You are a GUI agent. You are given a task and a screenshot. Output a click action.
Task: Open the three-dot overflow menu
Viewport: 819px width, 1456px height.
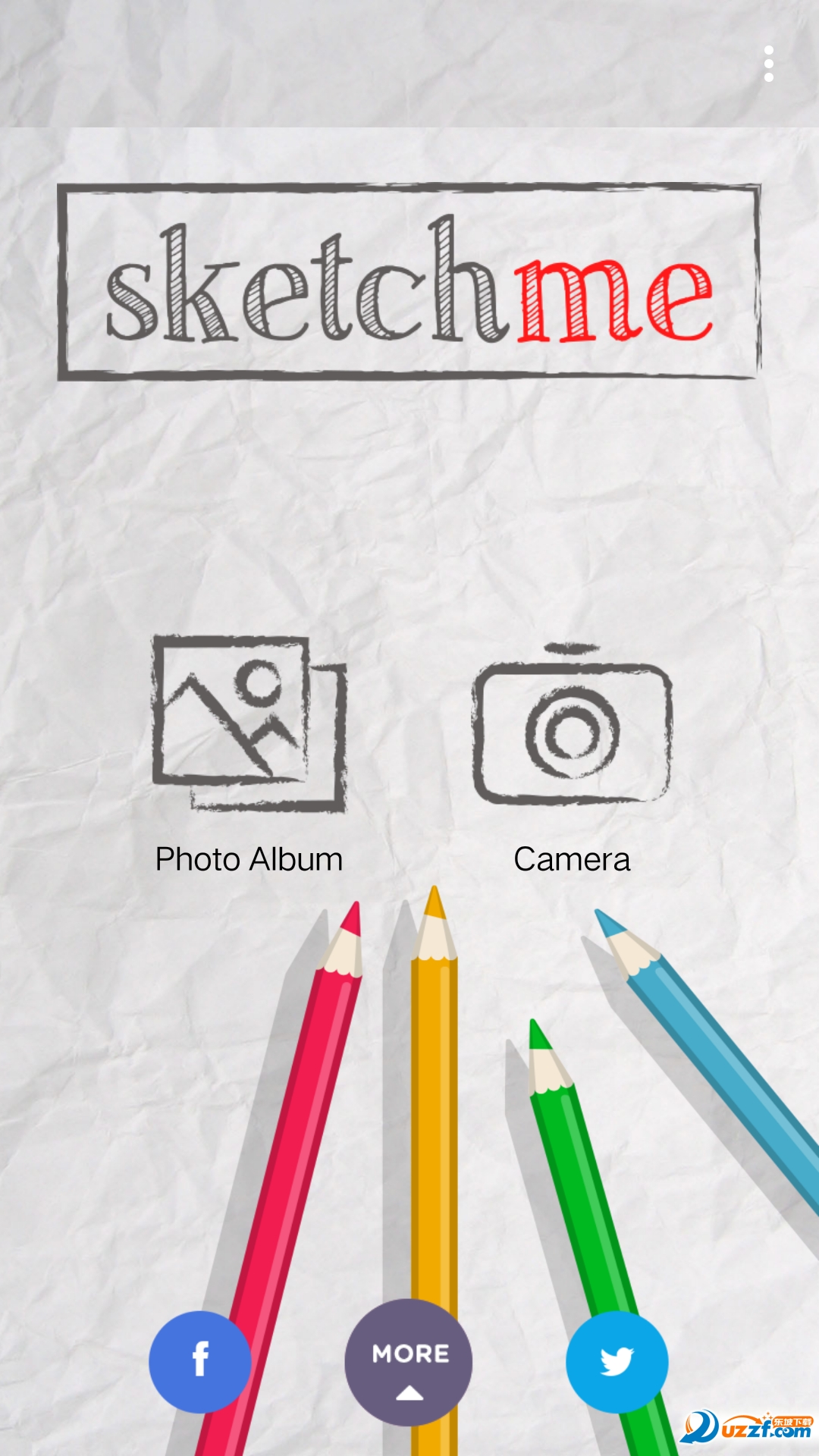click(x=768, y=64)
